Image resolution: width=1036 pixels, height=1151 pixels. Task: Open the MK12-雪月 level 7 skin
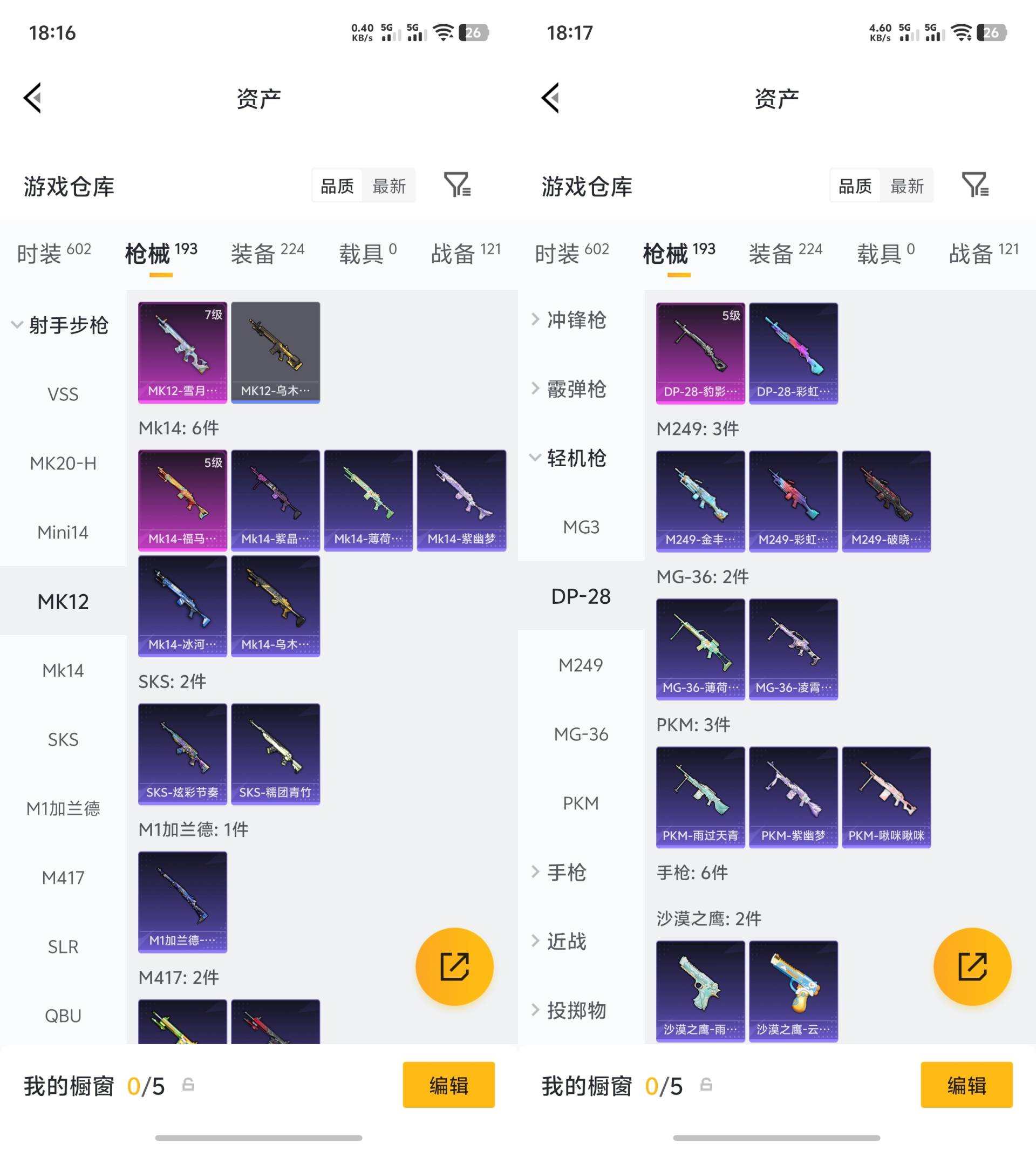click(x=182, y=352)
